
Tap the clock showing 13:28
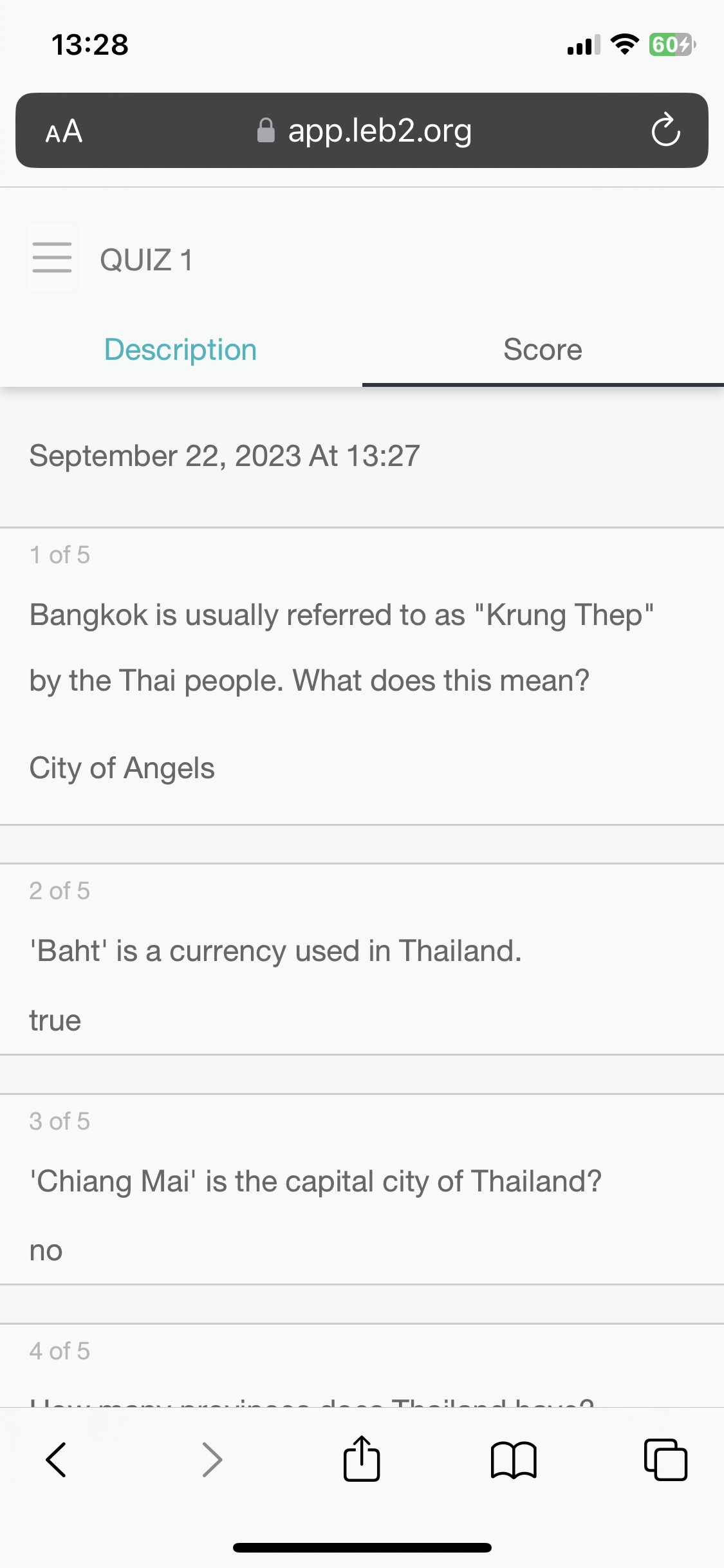[89, 44]
